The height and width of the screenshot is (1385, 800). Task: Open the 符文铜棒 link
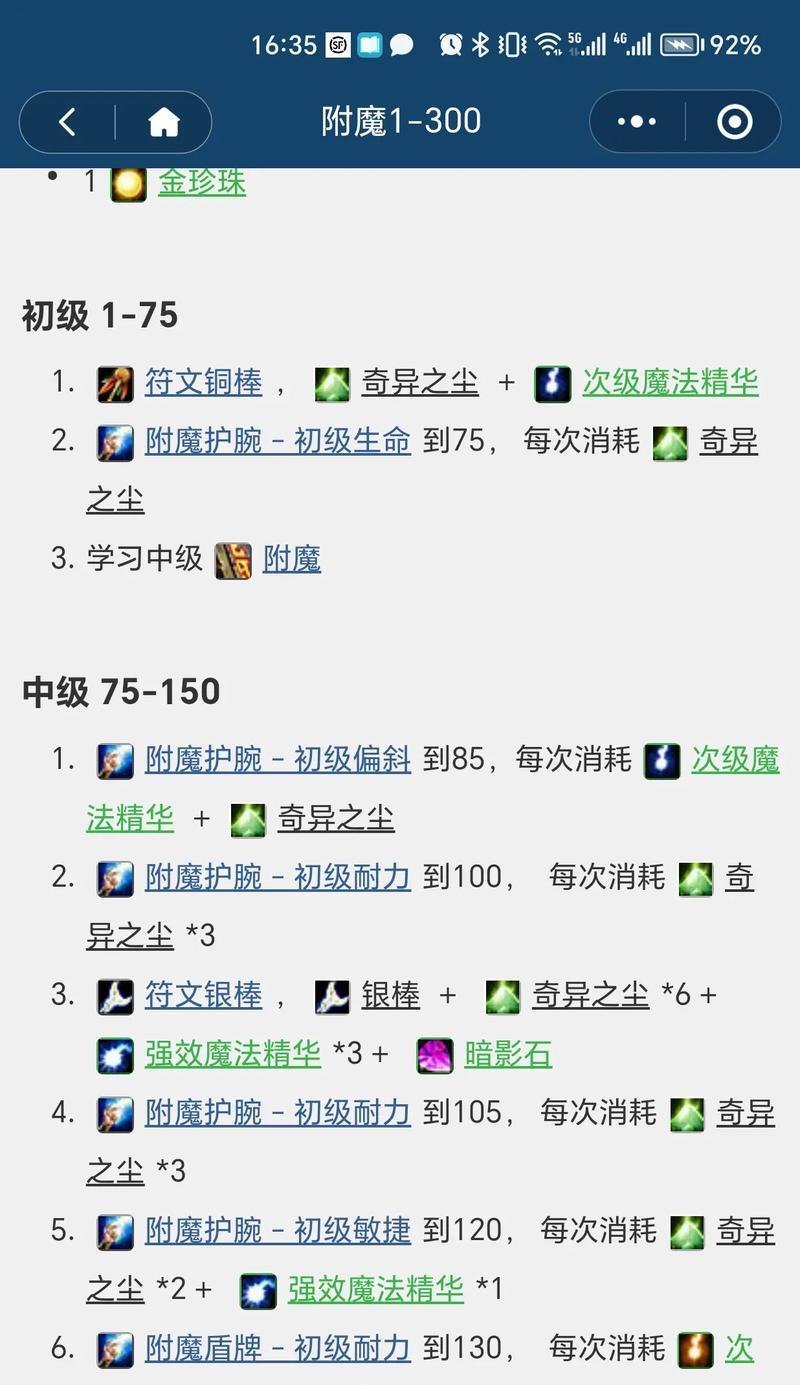pos(204,382)
